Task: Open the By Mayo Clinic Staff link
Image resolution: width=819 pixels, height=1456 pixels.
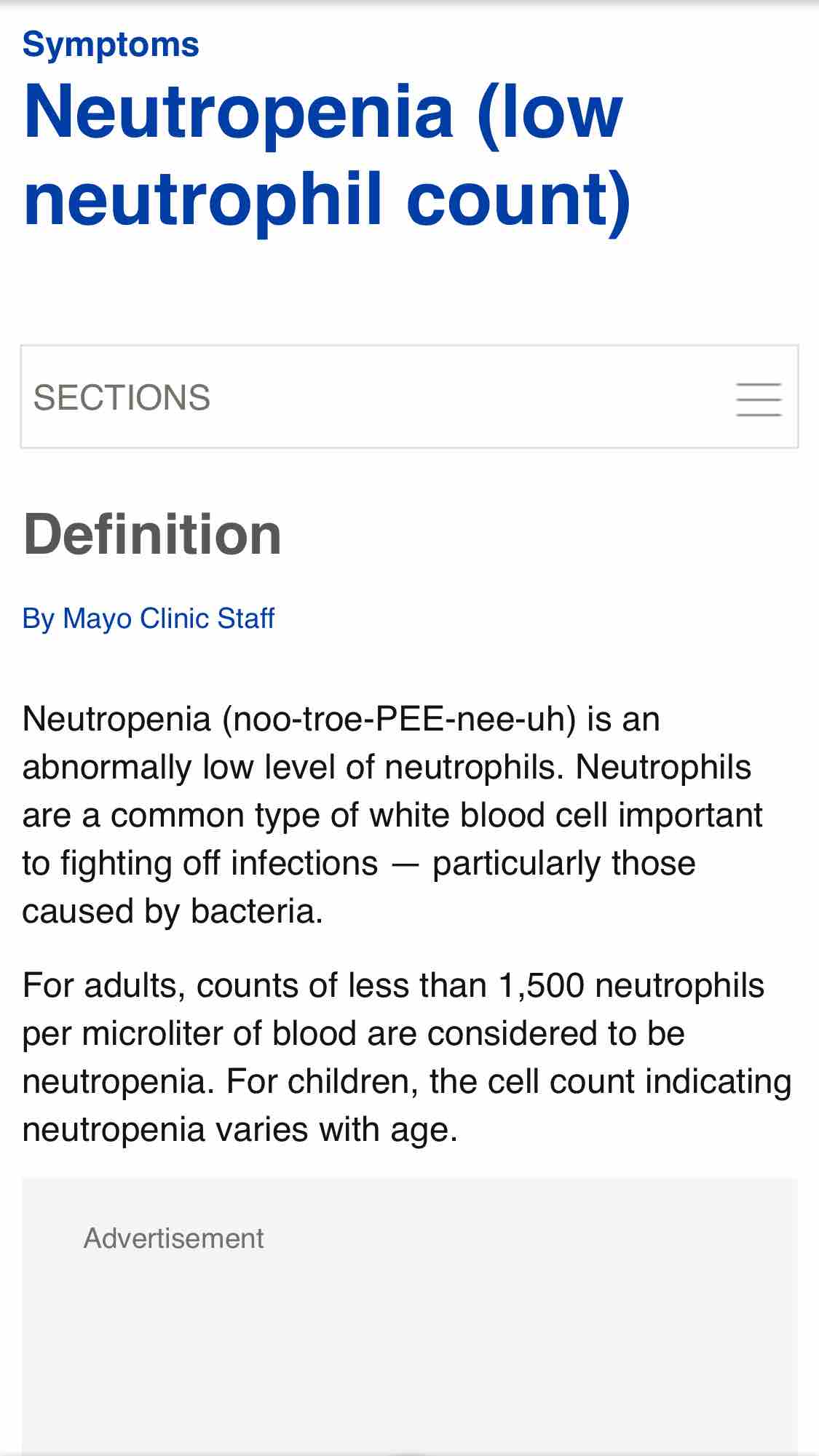Action: tap(149, 618)
